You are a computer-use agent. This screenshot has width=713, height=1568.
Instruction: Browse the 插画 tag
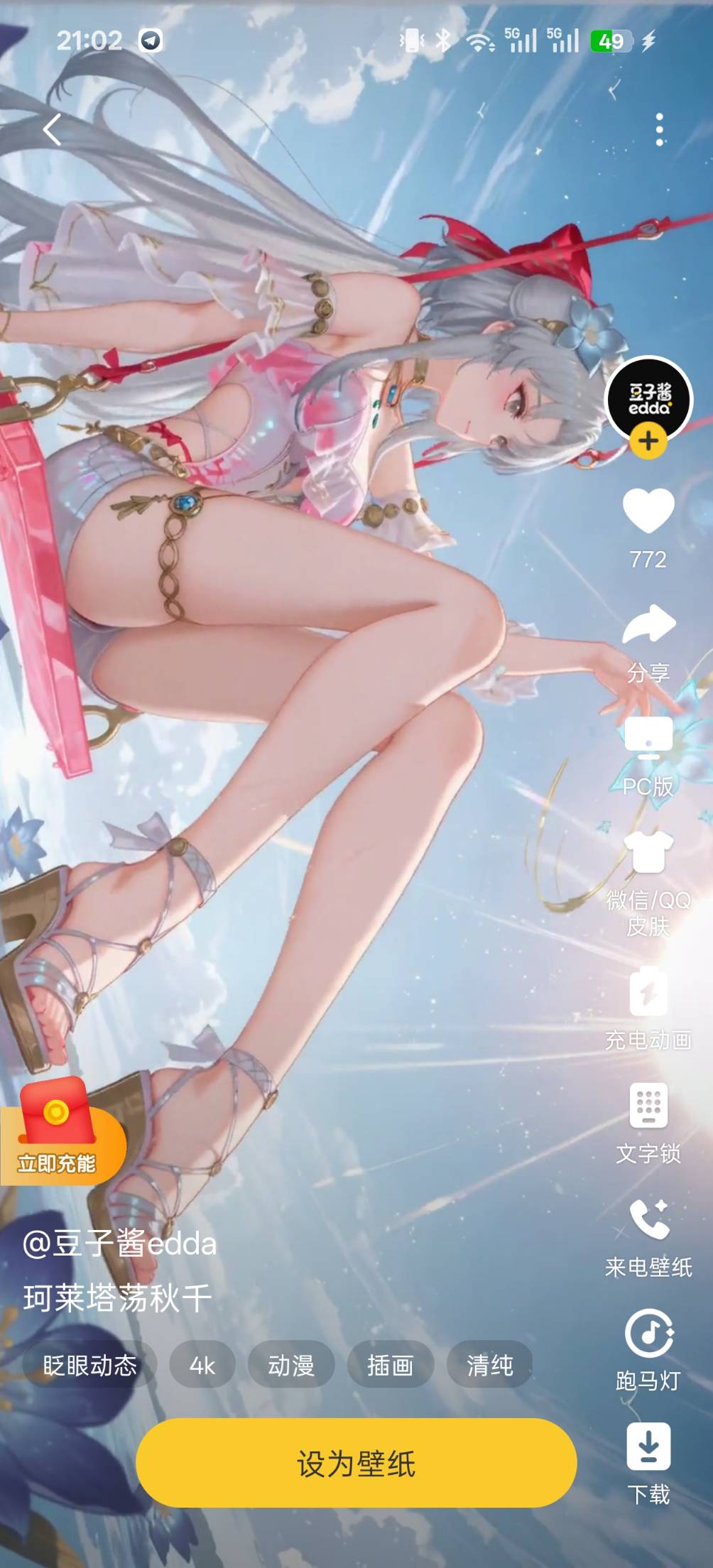(x=390, y=1364)
